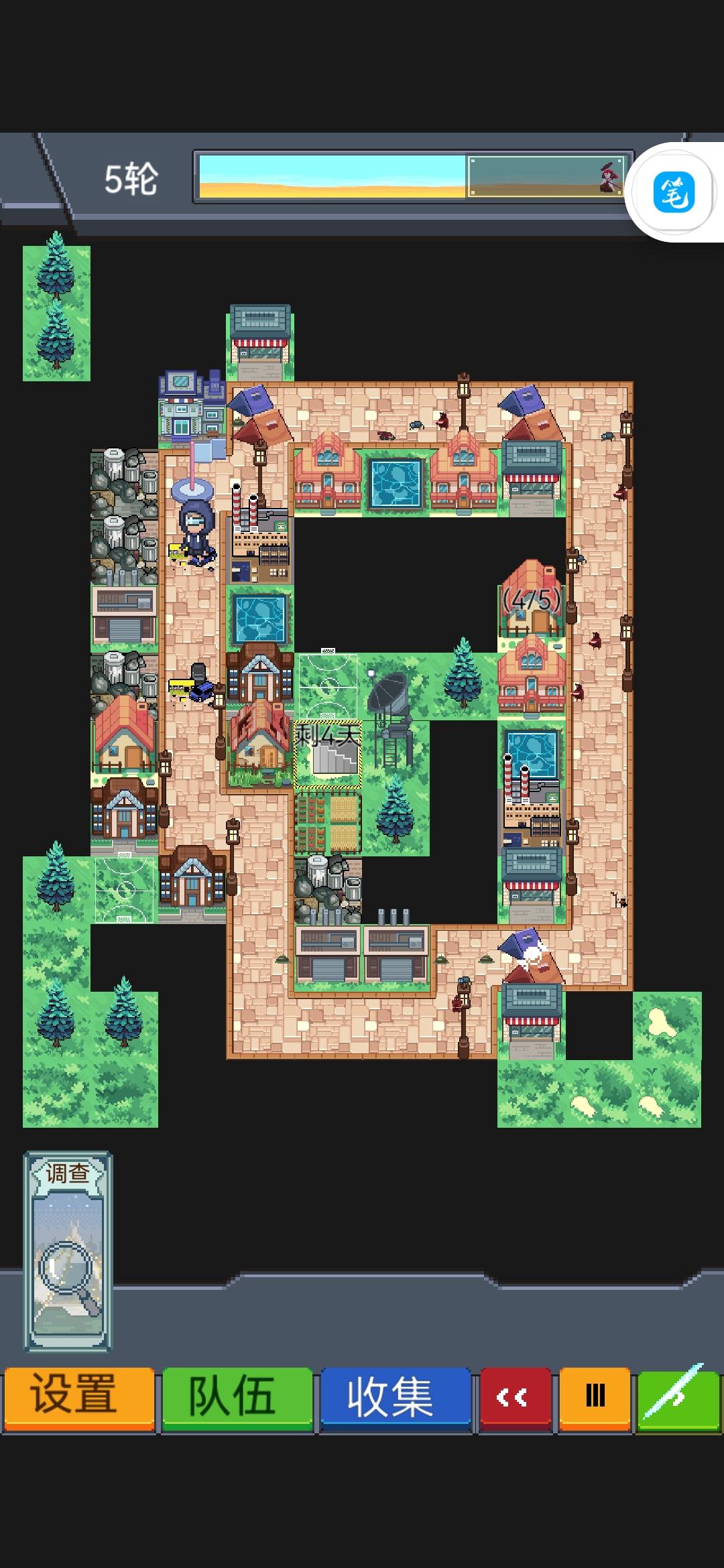Select the blue school bus on the road
Viewport: 724px width, 1568px height.
[x=201, y=690]
